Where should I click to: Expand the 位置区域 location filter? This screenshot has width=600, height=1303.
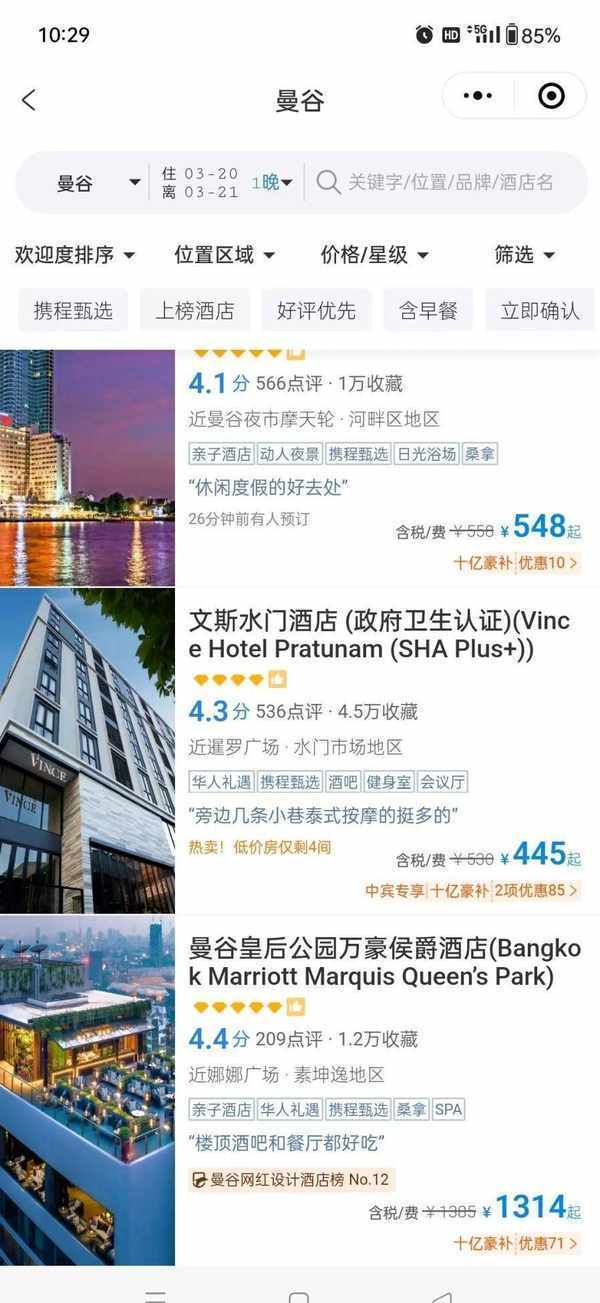point(224,255)
